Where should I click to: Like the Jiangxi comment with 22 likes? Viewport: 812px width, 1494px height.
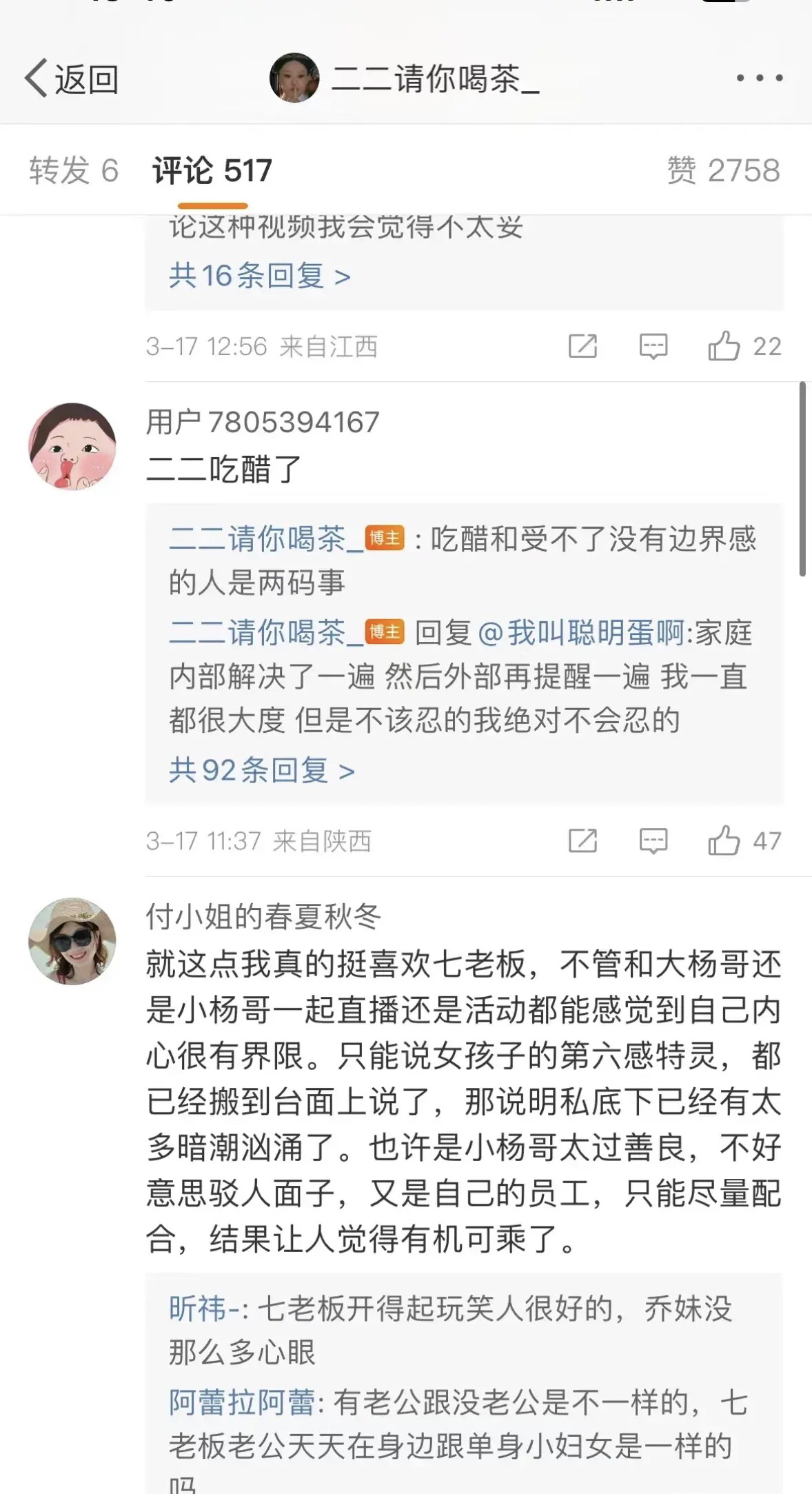click(724, 346)
